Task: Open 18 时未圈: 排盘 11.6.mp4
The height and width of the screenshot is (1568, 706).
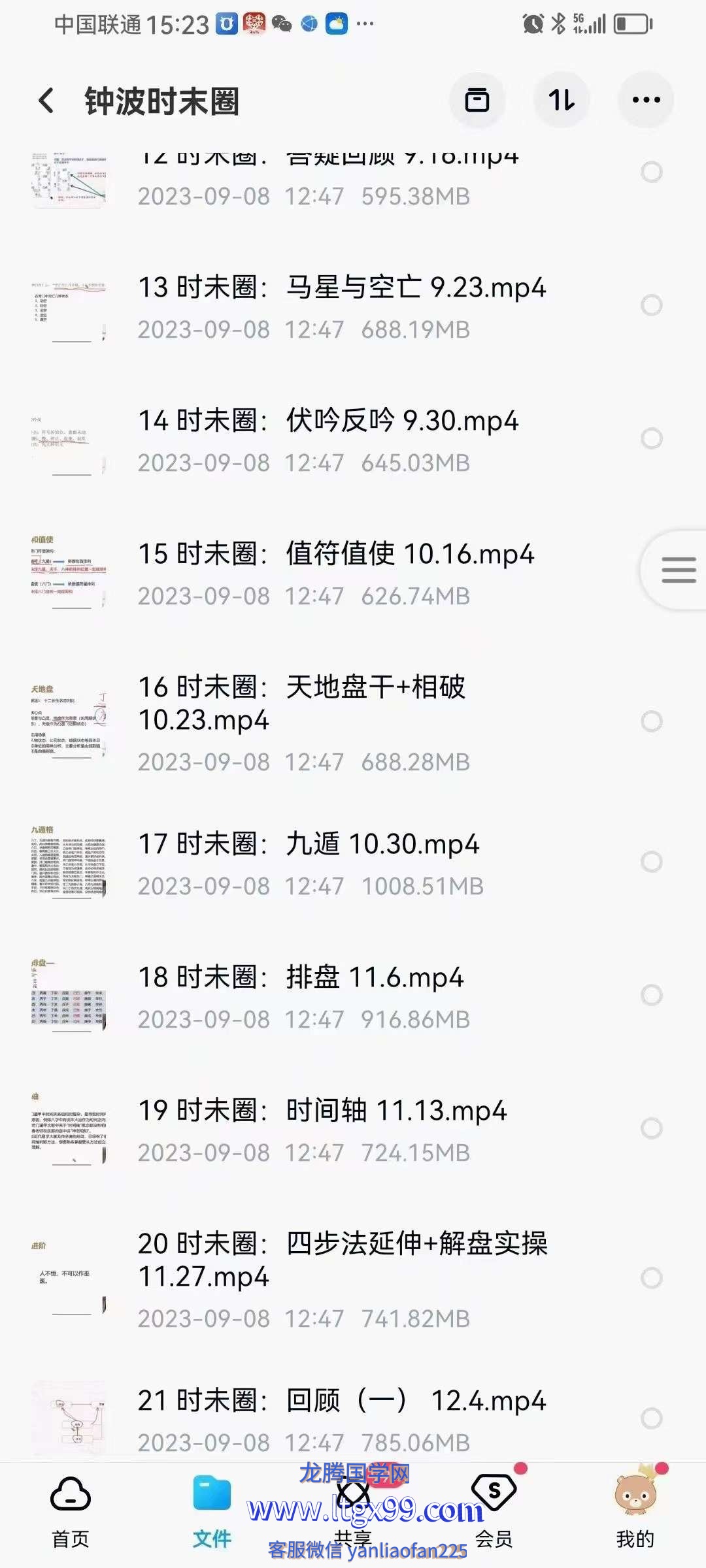Action: tap(301, 978)
